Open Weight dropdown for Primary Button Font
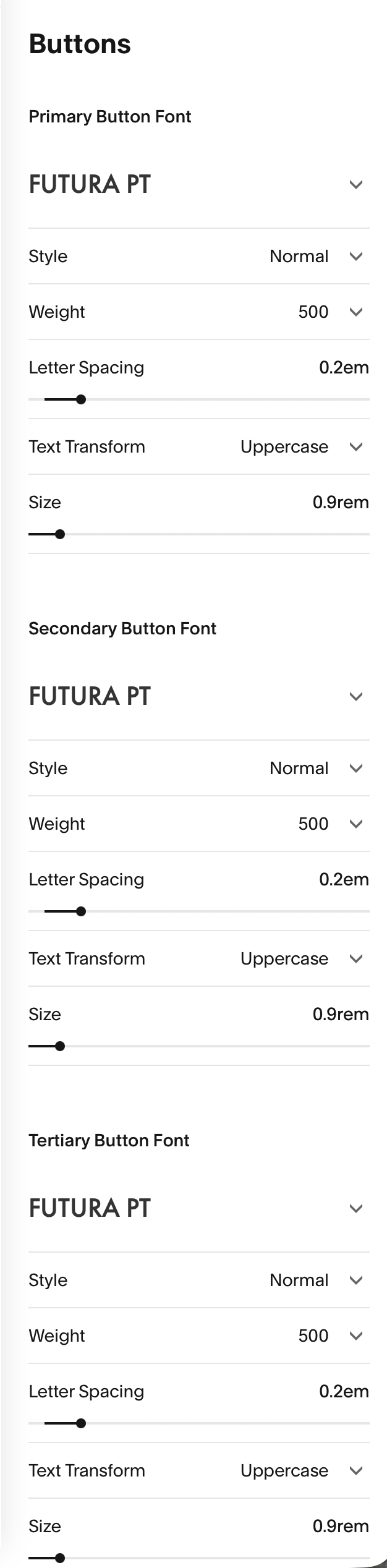 click(199, 312)
